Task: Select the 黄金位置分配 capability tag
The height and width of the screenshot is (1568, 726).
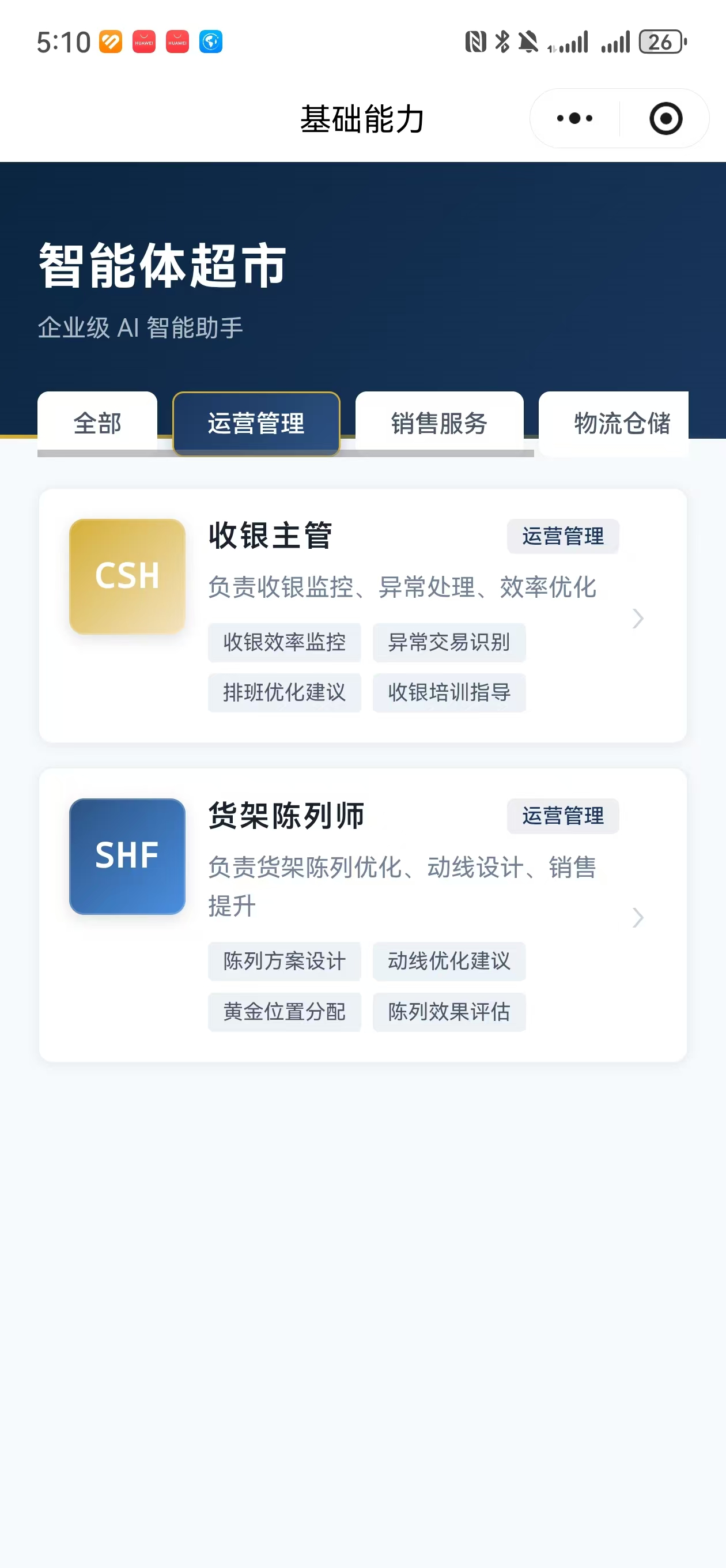Action: coord(283,1012)
